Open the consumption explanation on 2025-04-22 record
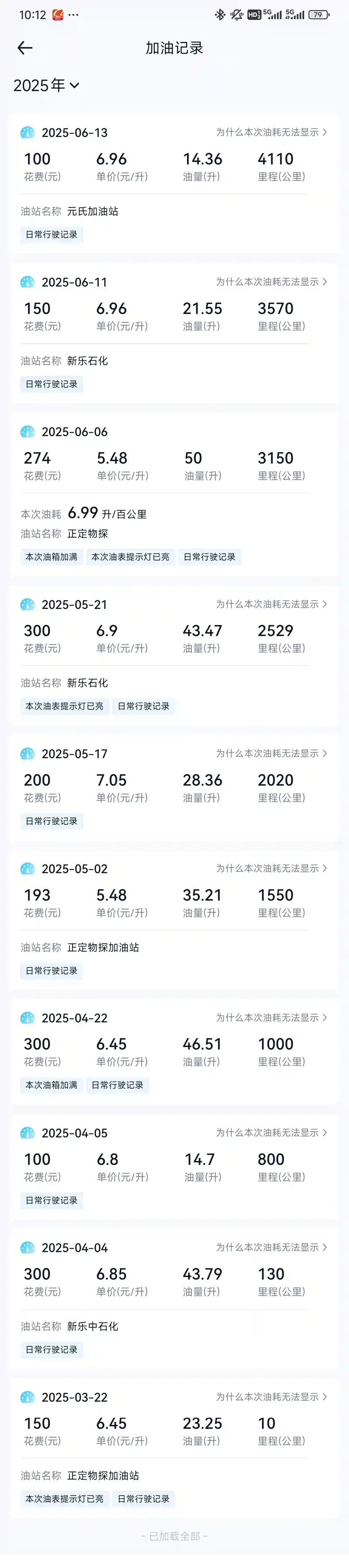Screen dimensions: 349x1568 (271, 1017)
